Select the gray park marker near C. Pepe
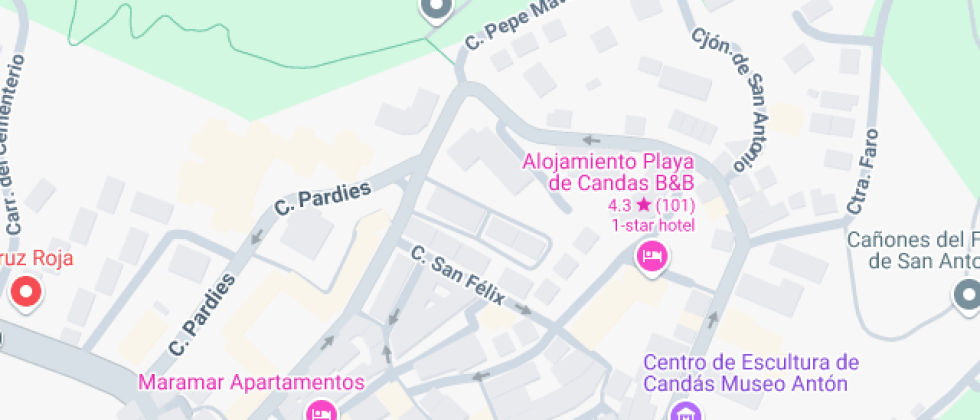The height and width of the screenshot is (420, 980). pos(436,10)
